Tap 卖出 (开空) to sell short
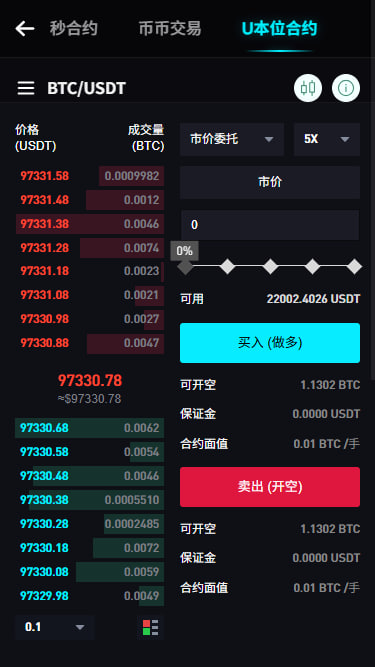The image size is (375, 667). (x=270, y=487)
